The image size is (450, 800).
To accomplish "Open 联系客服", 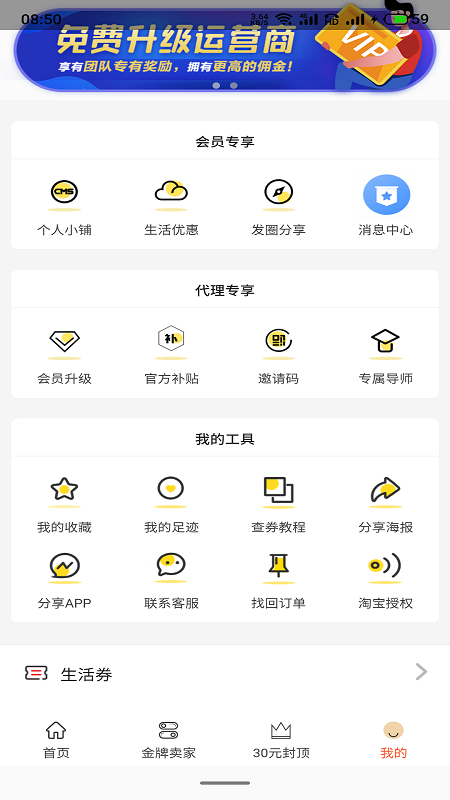I will click(x=171, y=581).
